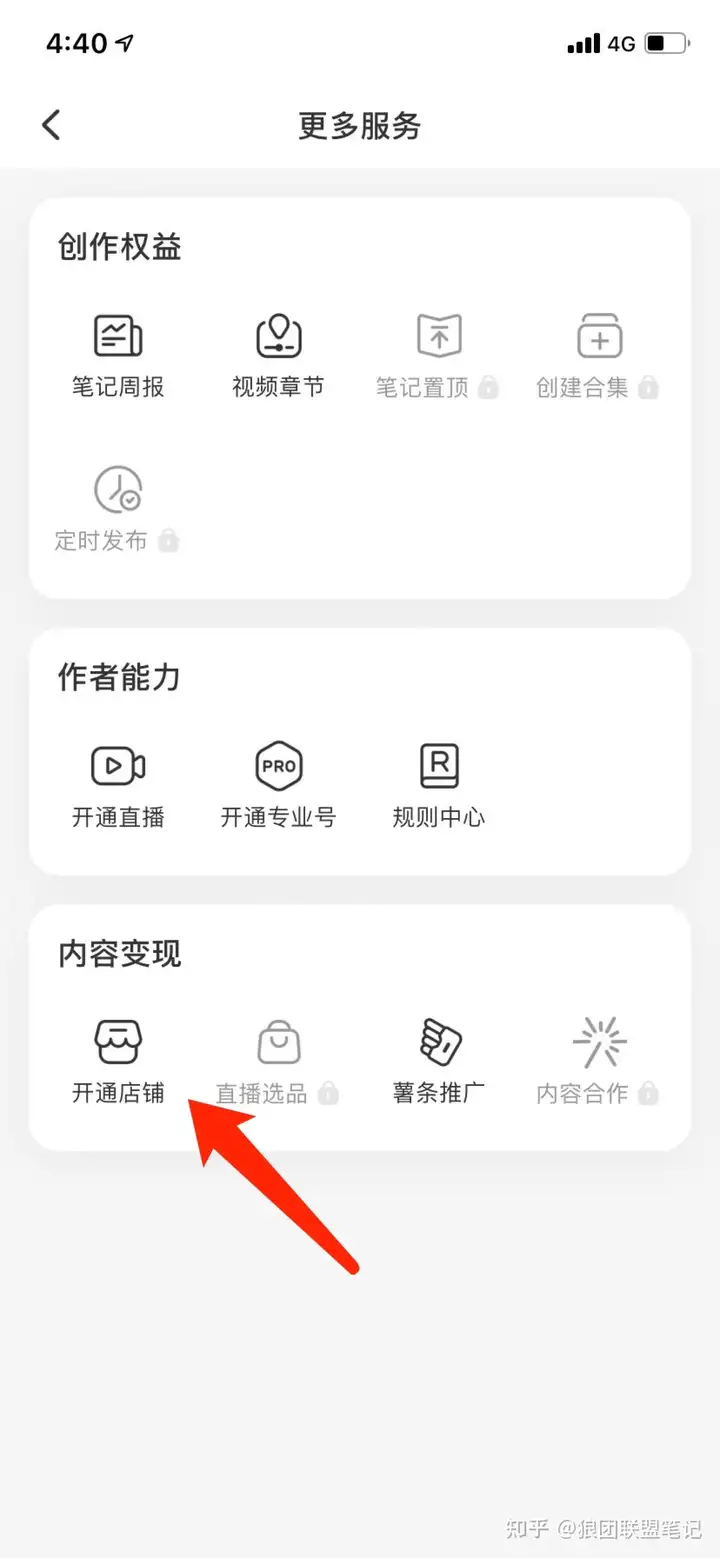
Task: Select 开通直播 to enable livestream
Action: click(x=118, y=786)
